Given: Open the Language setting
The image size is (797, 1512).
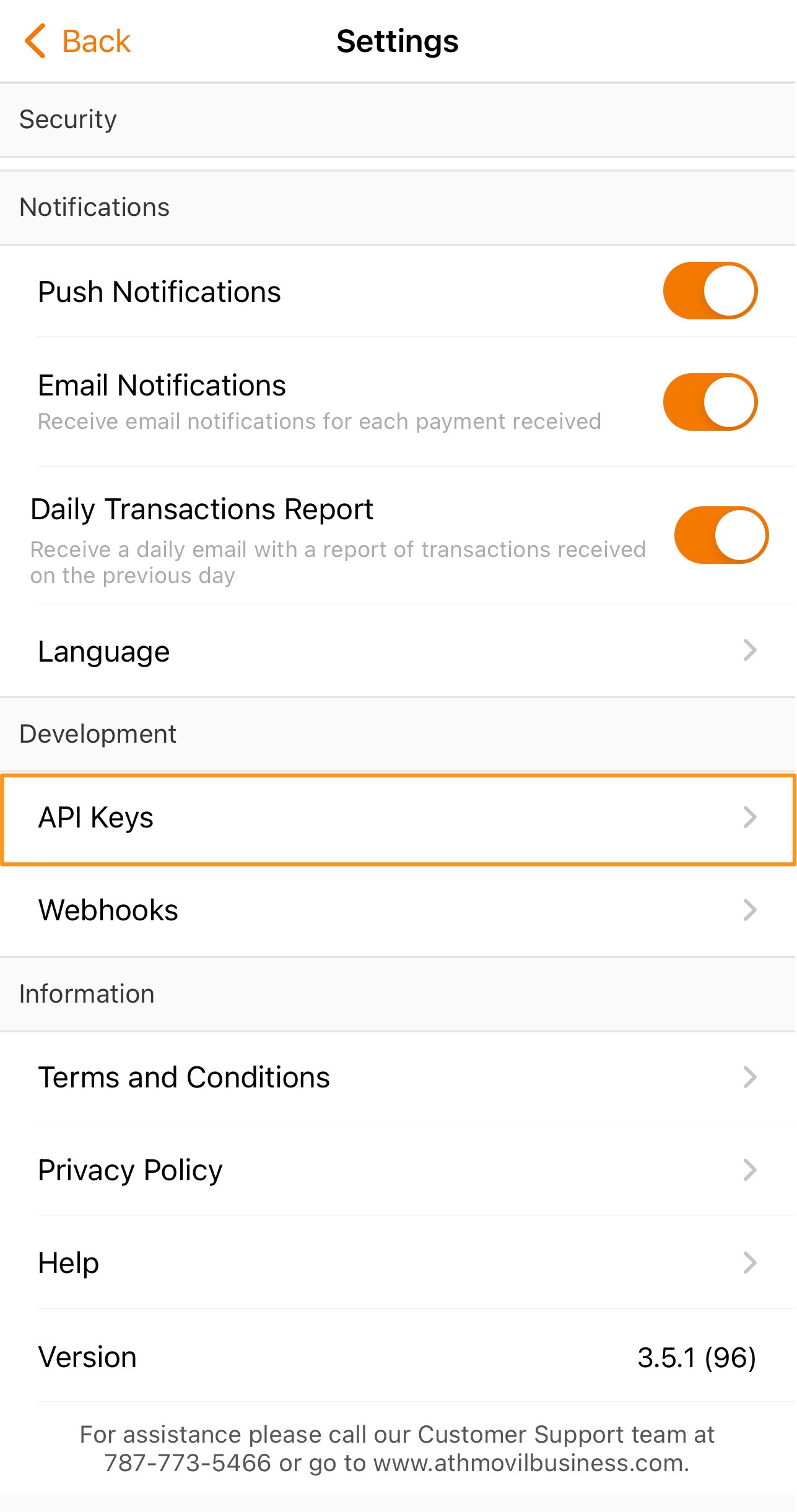Looking at the screenshot, I should coord(398,651).
